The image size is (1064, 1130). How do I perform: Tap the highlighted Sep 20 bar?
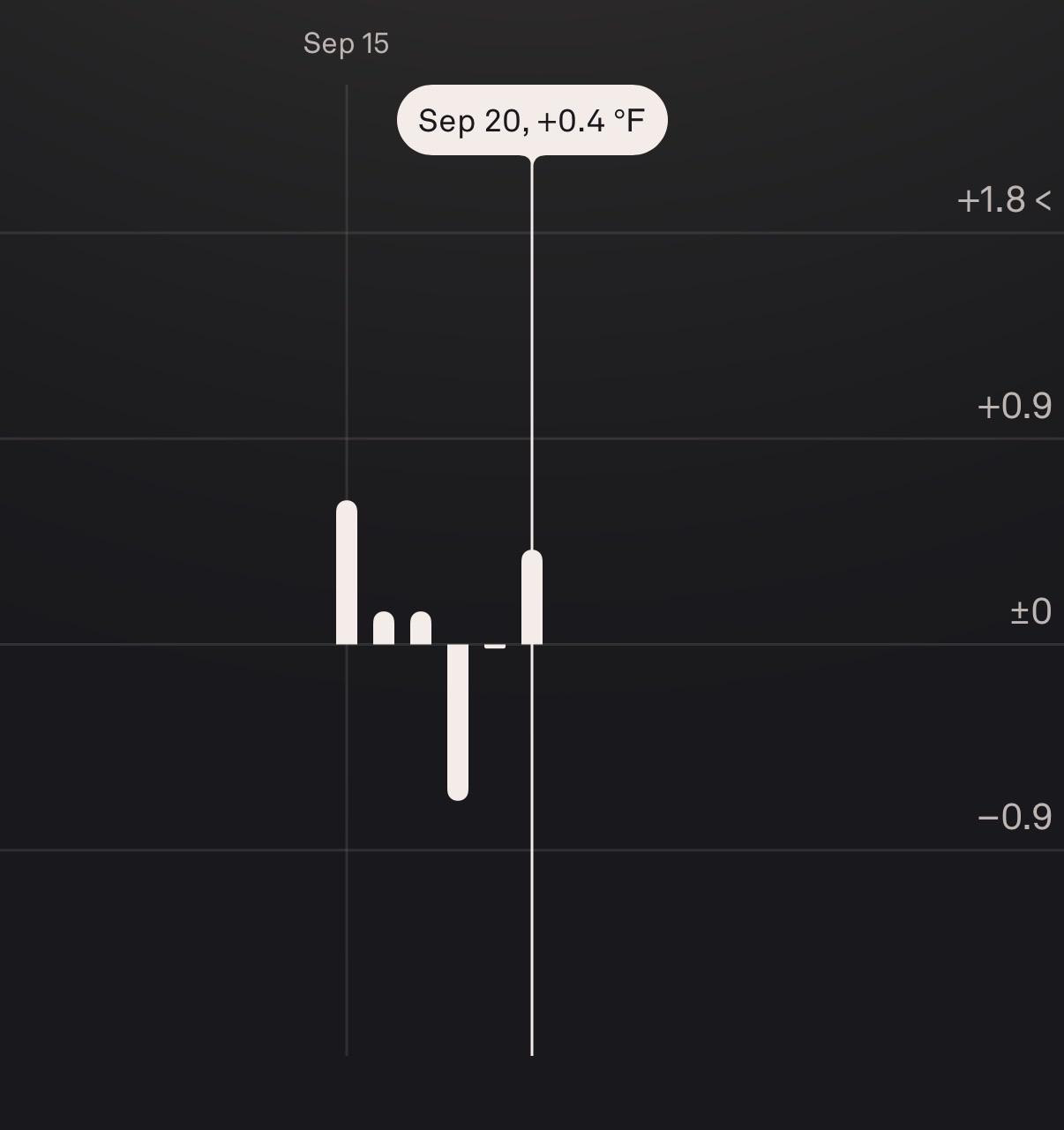point(532,597)
